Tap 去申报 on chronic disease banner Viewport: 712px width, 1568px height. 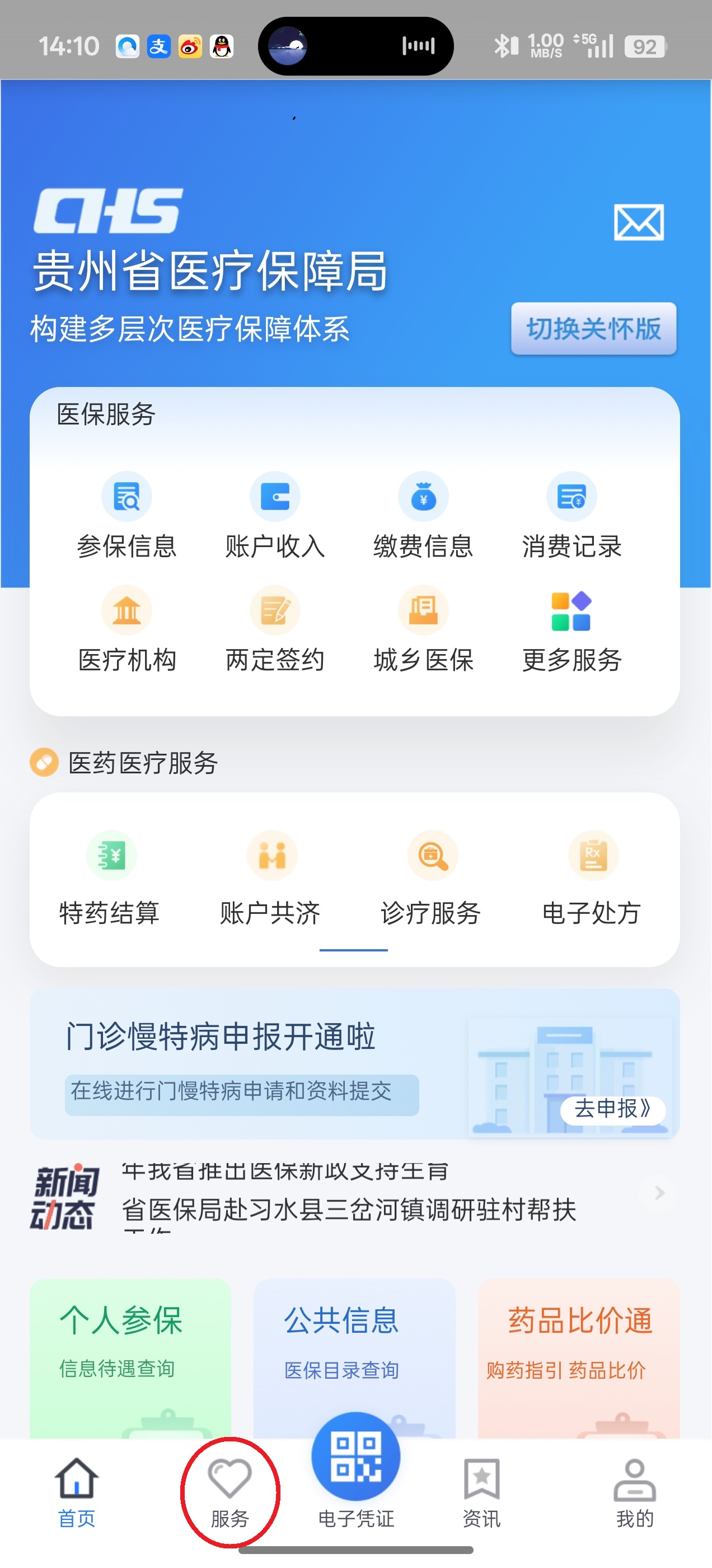612,1108
